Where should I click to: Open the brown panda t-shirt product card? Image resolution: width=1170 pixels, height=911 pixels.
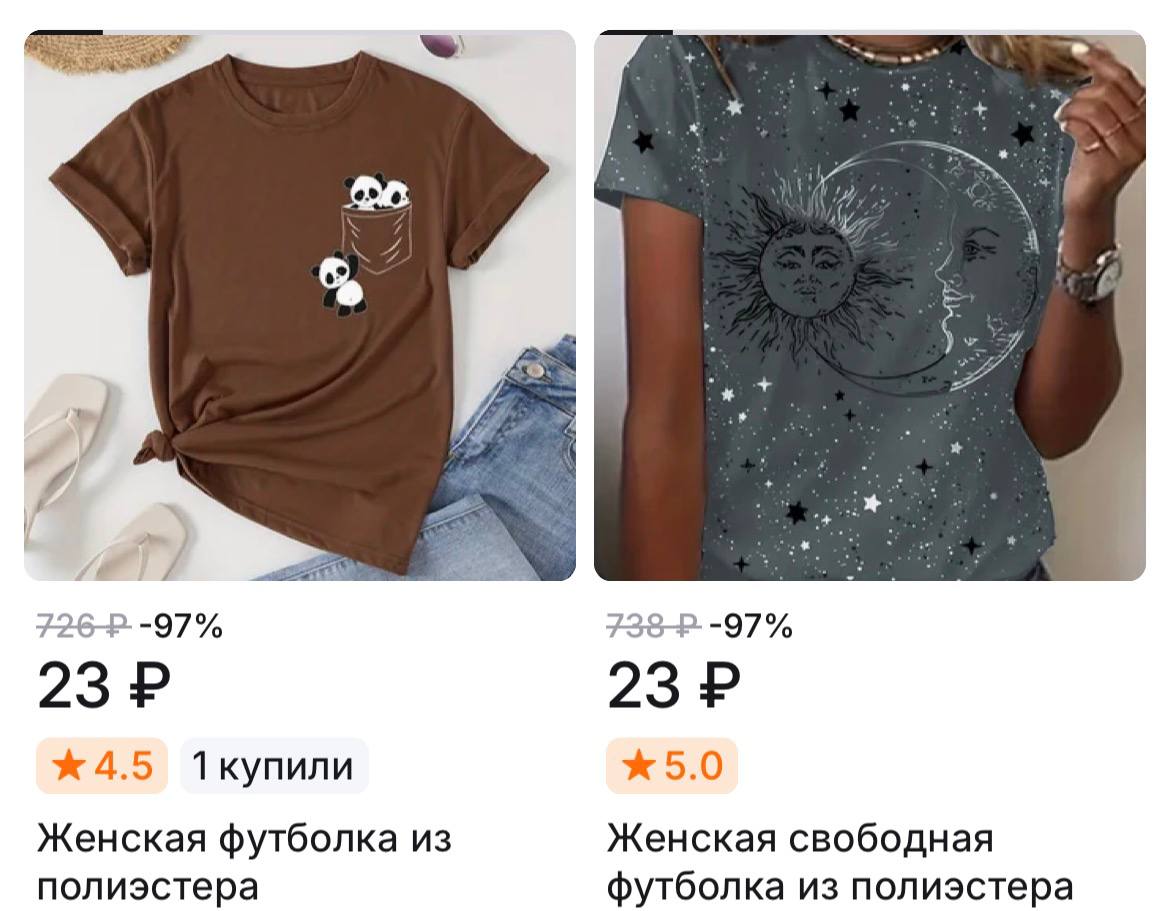299,305
